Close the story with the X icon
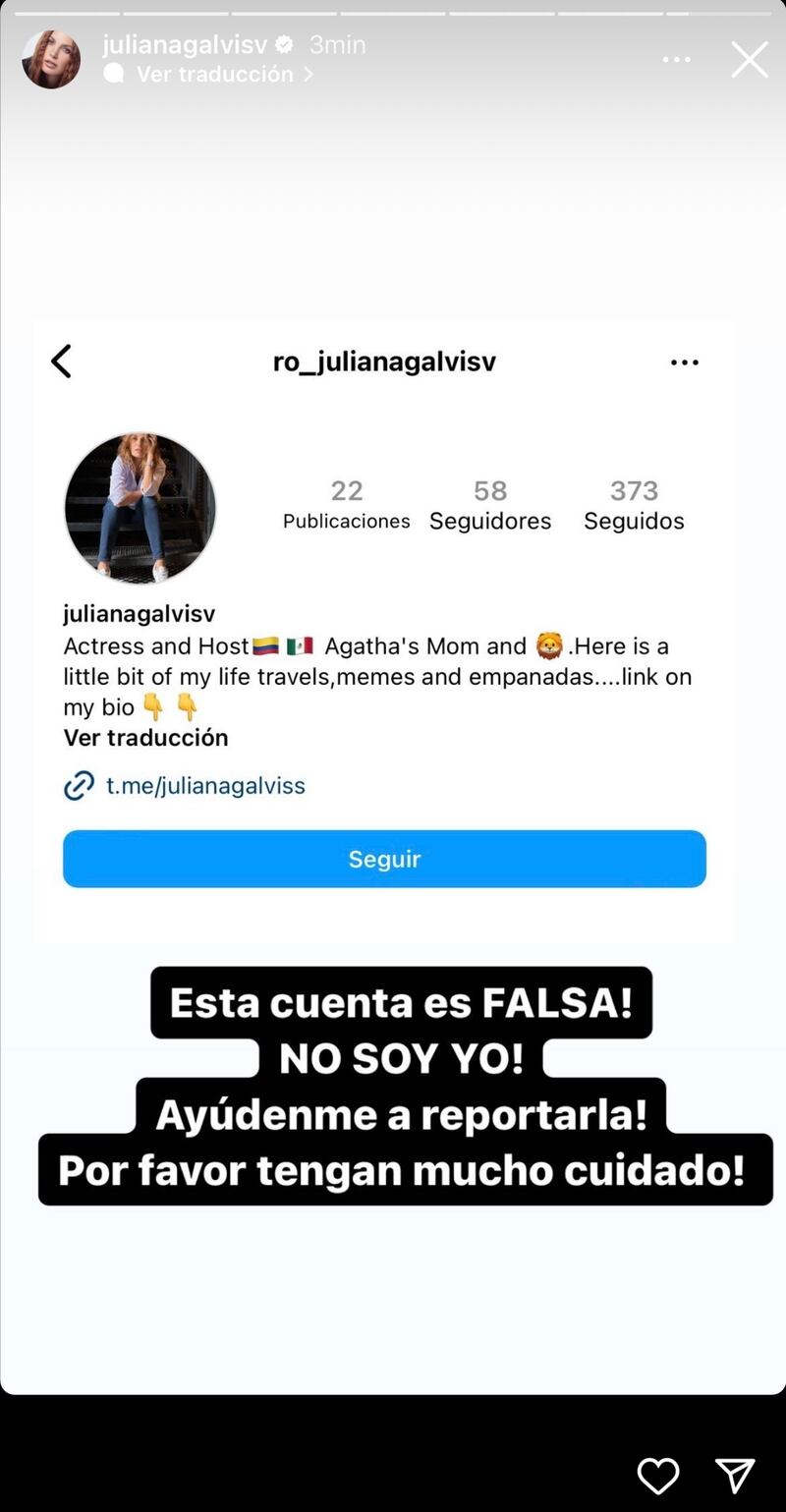This screenshot has height=1512, width=786. click(x=749, y=59)
